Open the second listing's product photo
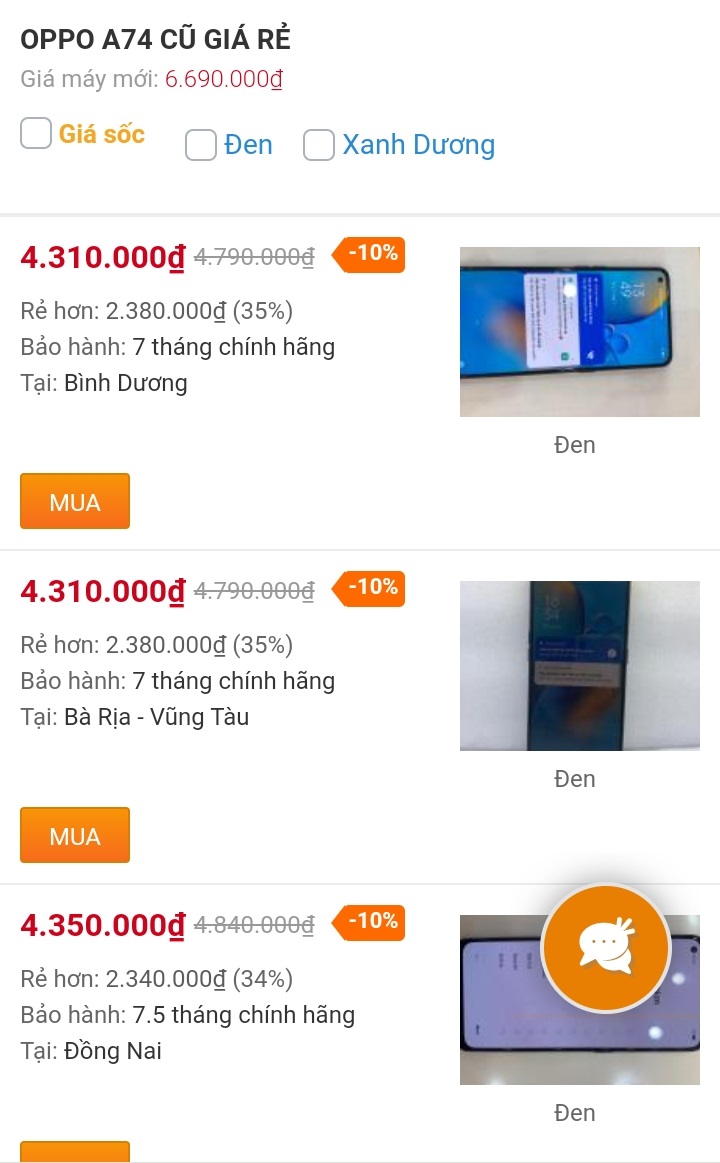The height and width of the screenshot is (1163, 720). coord(580,665)
